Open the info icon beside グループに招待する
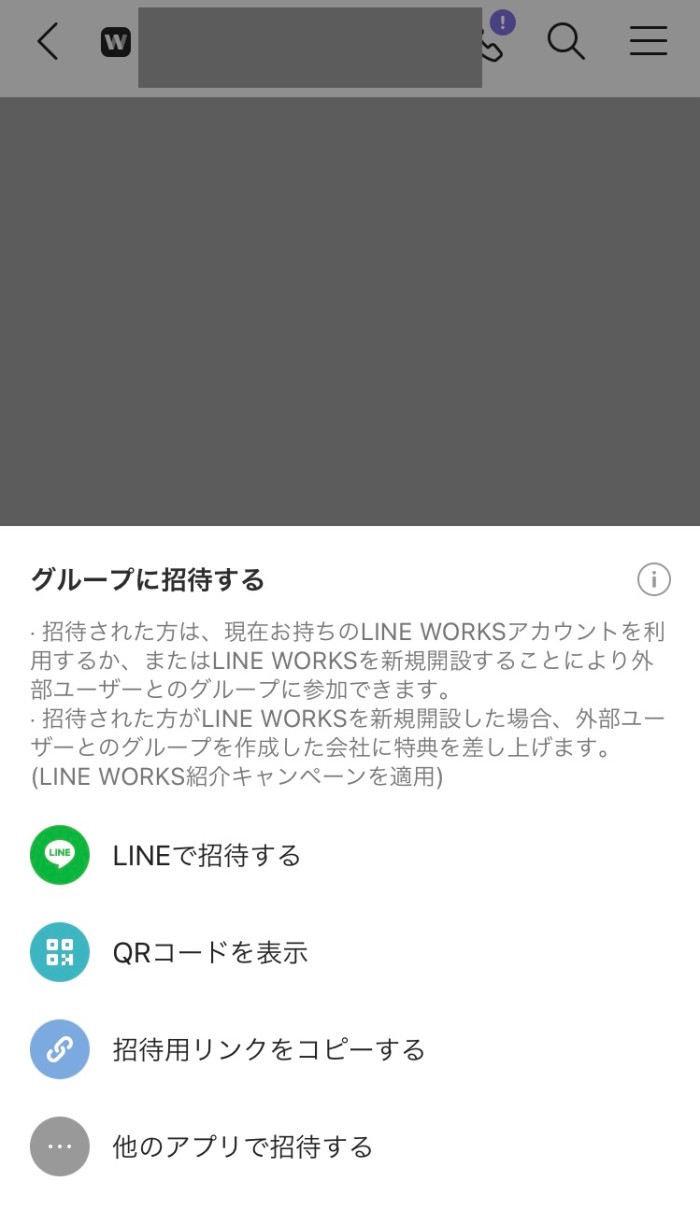This screenshot has height=1210, width=700. pyautogui.click(x=653, y=579)
